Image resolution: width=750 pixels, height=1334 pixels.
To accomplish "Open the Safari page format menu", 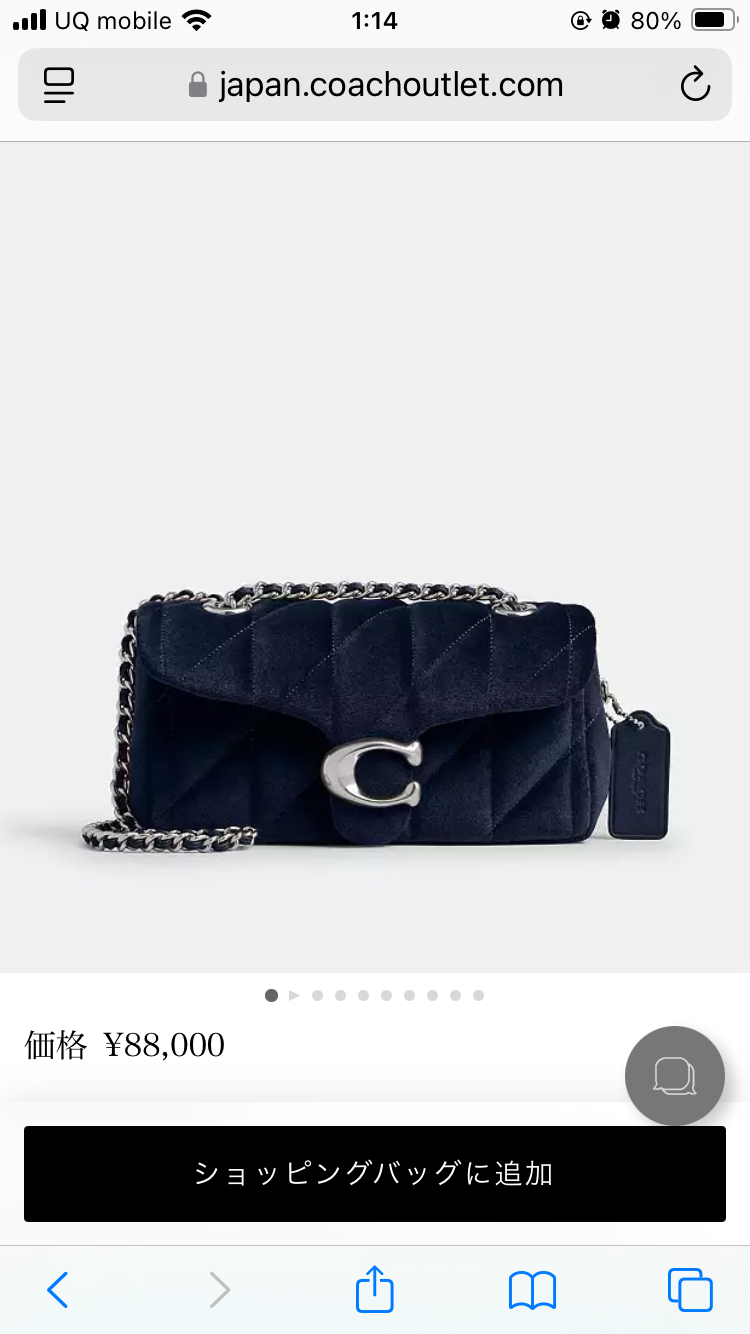I will (x=60, y=85).
